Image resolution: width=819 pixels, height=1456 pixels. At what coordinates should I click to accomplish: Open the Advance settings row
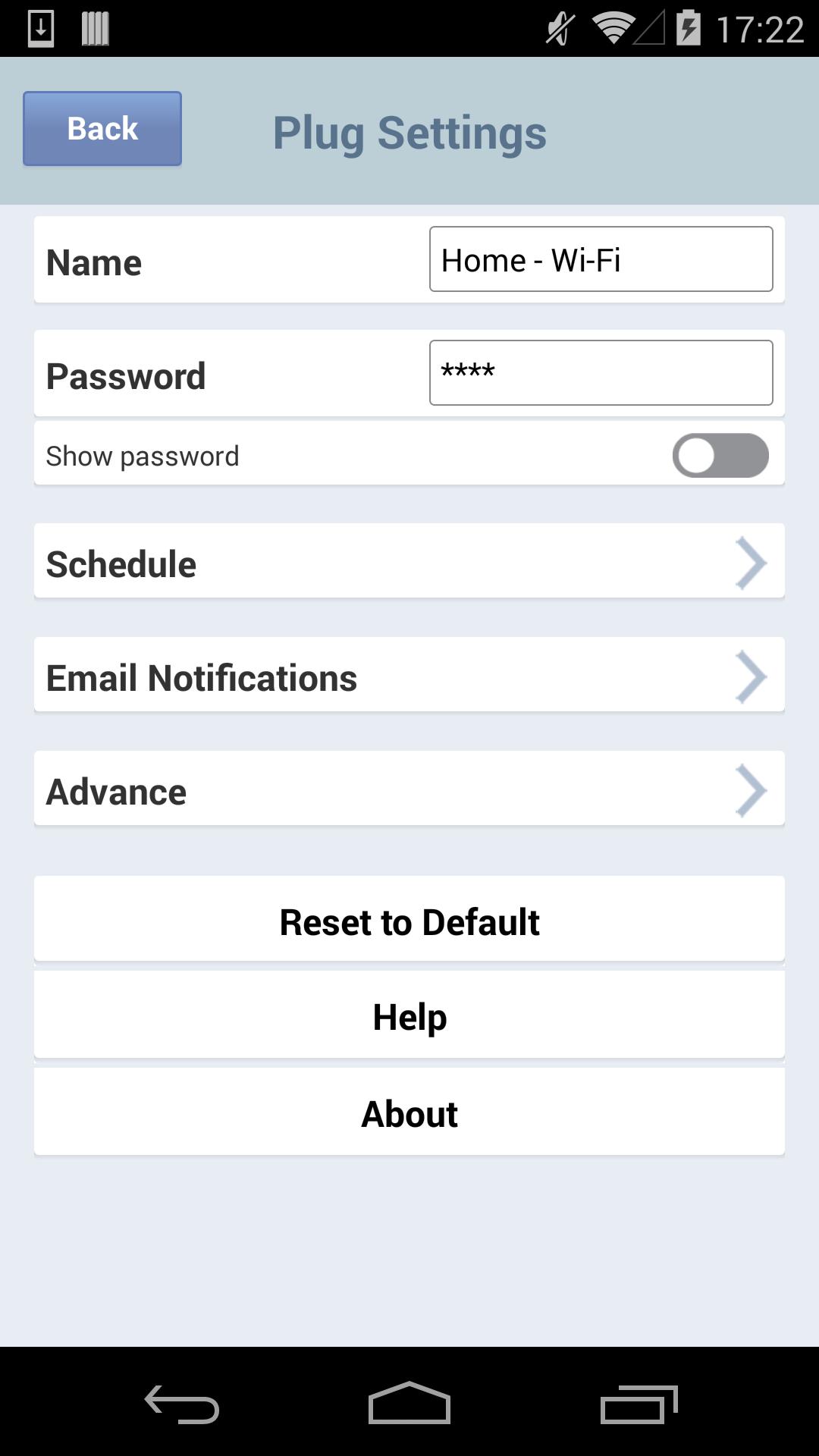click(x=409, y=789)
